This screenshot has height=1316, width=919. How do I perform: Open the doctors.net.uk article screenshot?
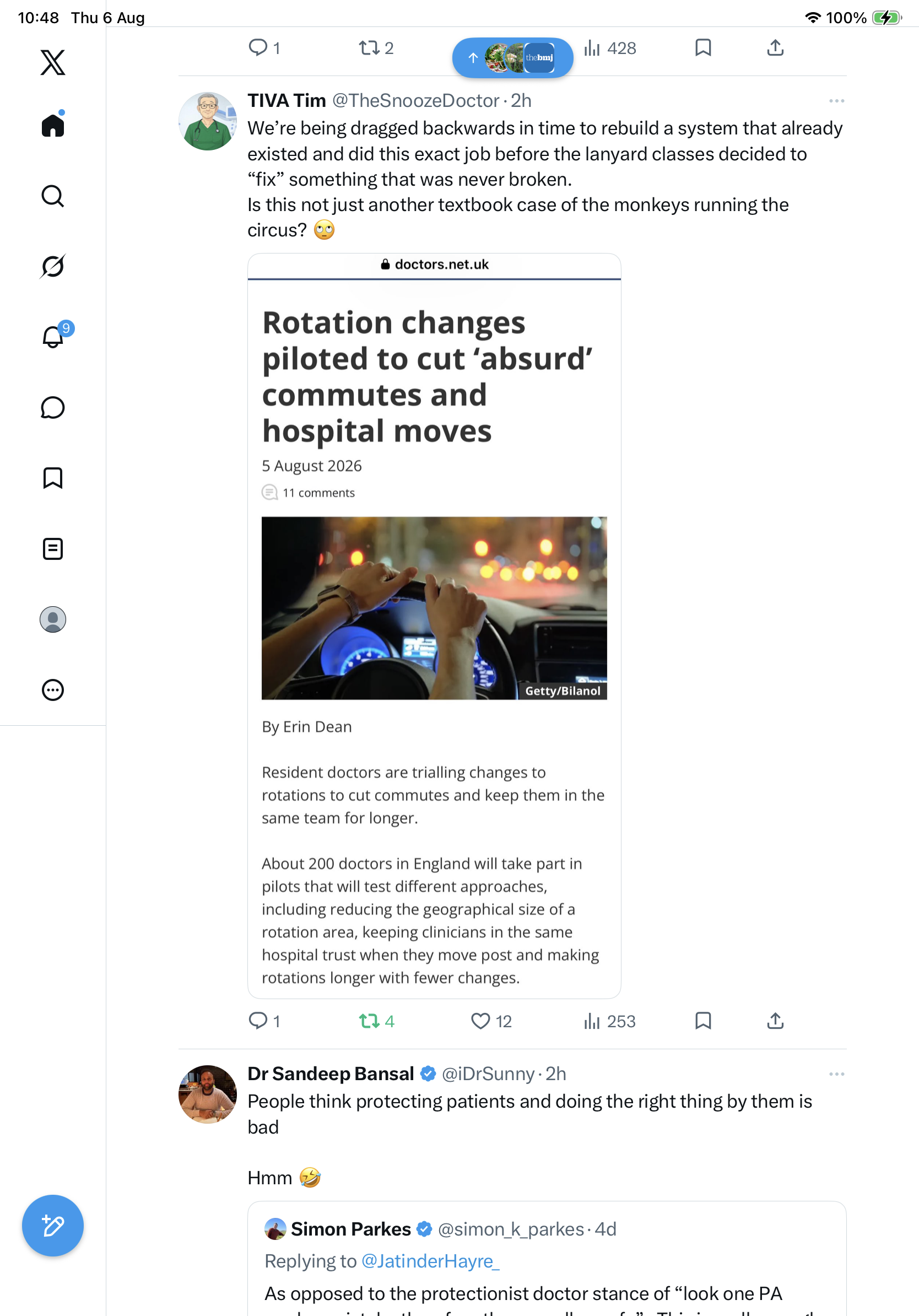click(x=434, y=626)
